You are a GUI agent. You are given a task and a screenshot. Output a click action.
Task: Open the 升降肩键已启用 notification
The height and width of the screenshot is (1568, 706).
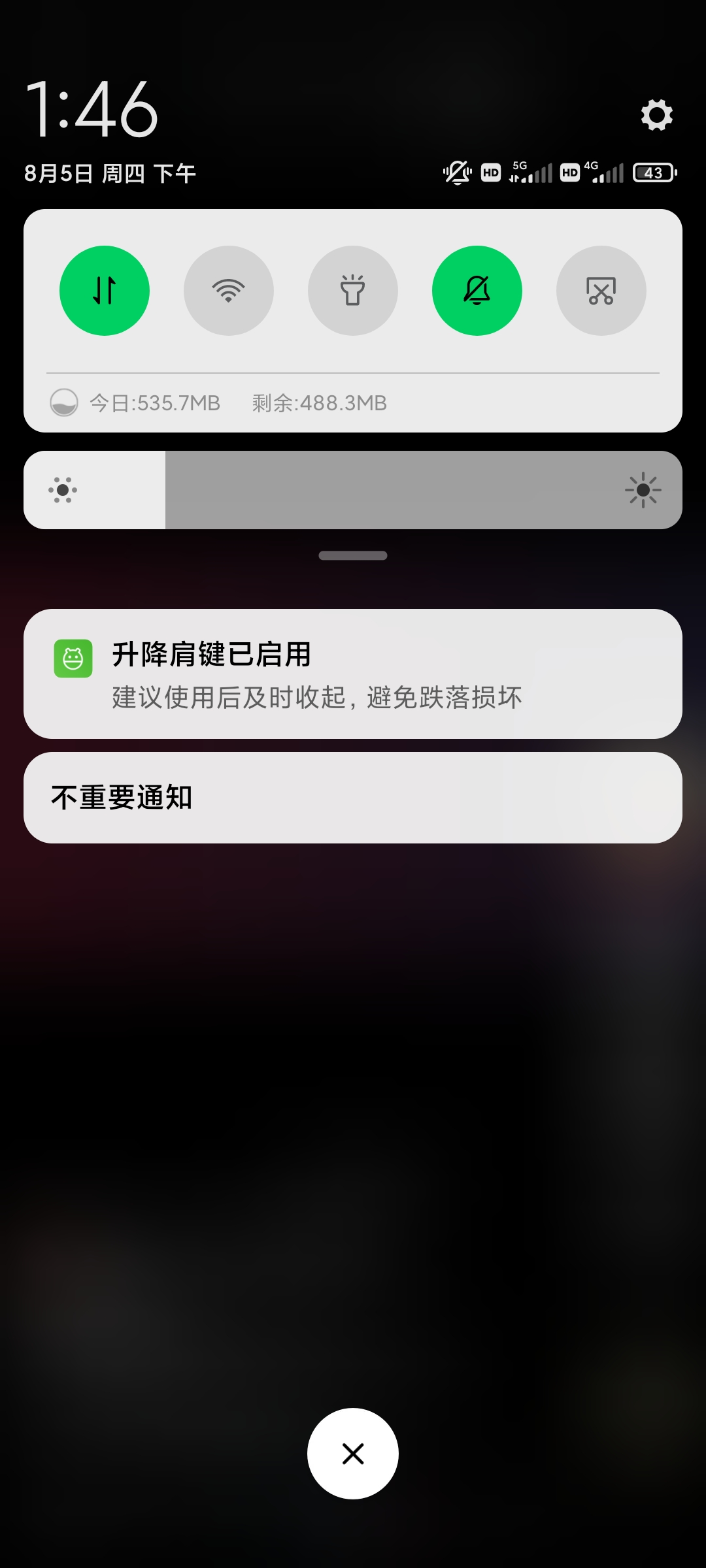pyautogui.click(x=353, y=674)
